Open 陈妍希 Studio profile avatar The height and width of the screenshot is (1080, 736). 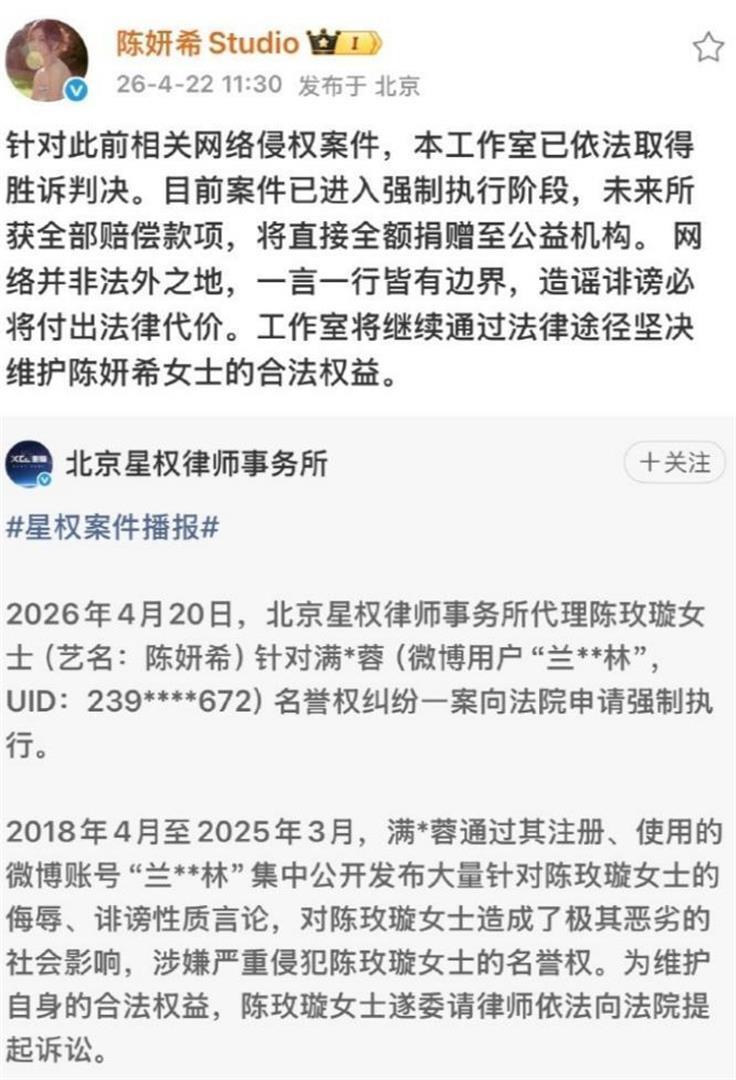[x=46, y=58]
